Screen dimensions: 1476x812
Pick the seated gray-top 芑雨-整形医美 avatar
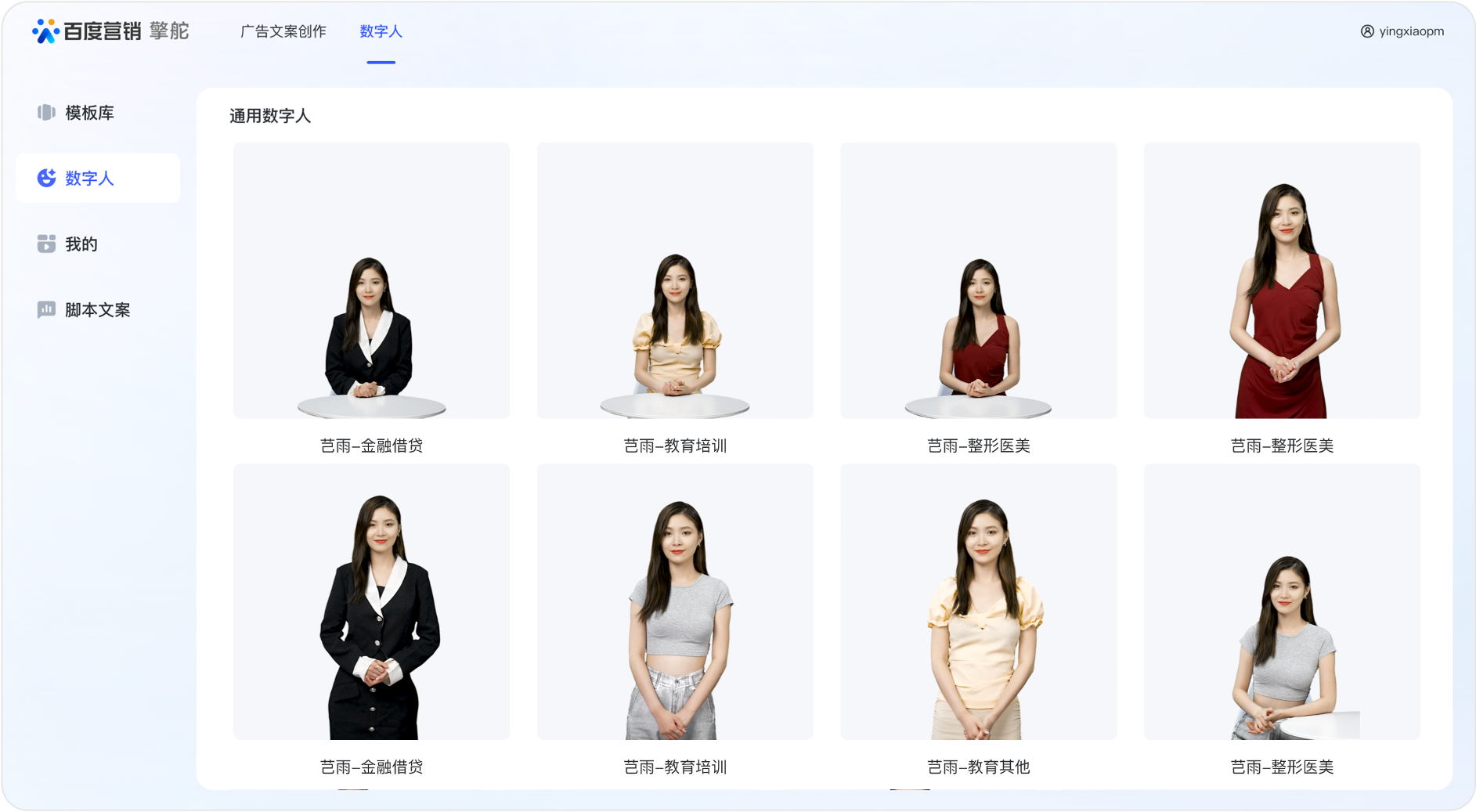1282,601
